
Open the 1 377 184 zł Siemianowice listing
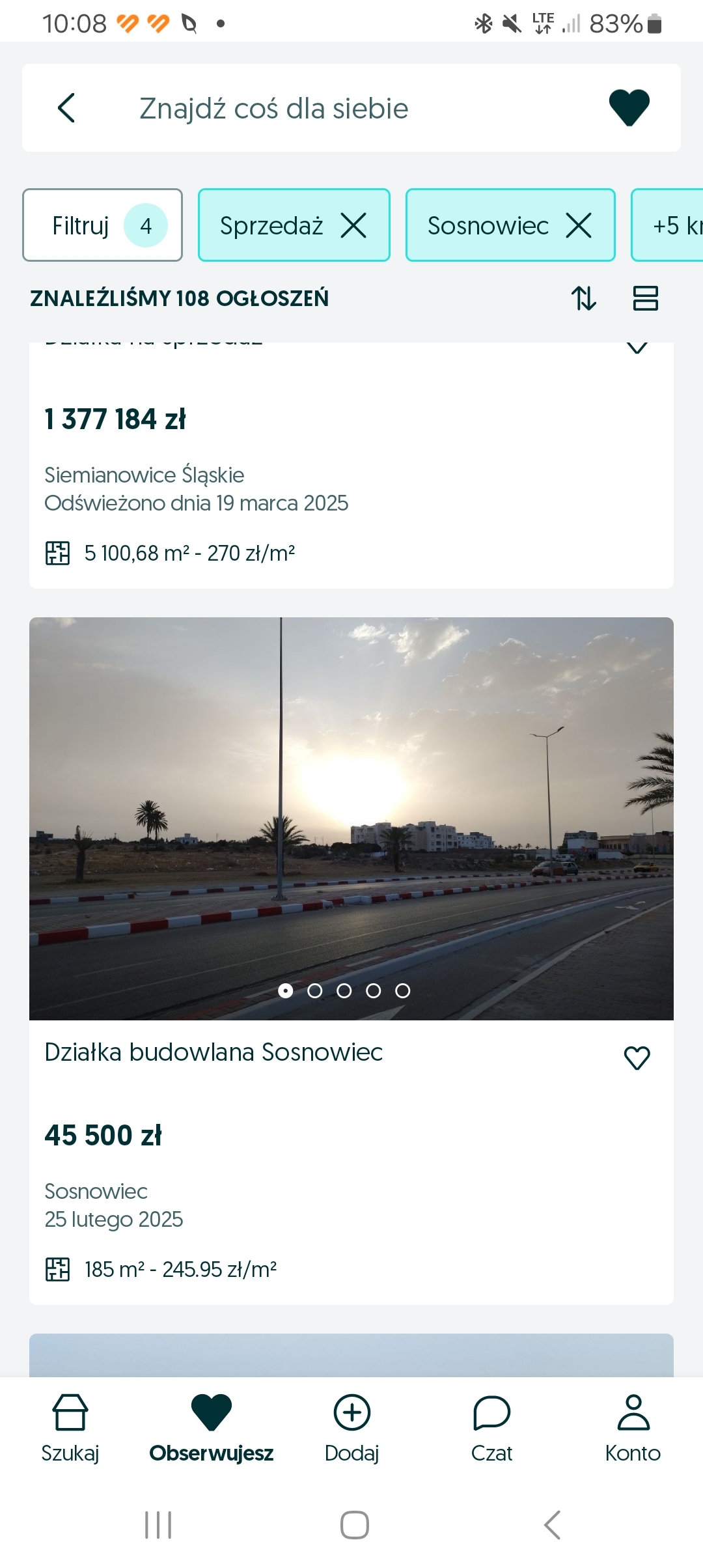point(260,456)
